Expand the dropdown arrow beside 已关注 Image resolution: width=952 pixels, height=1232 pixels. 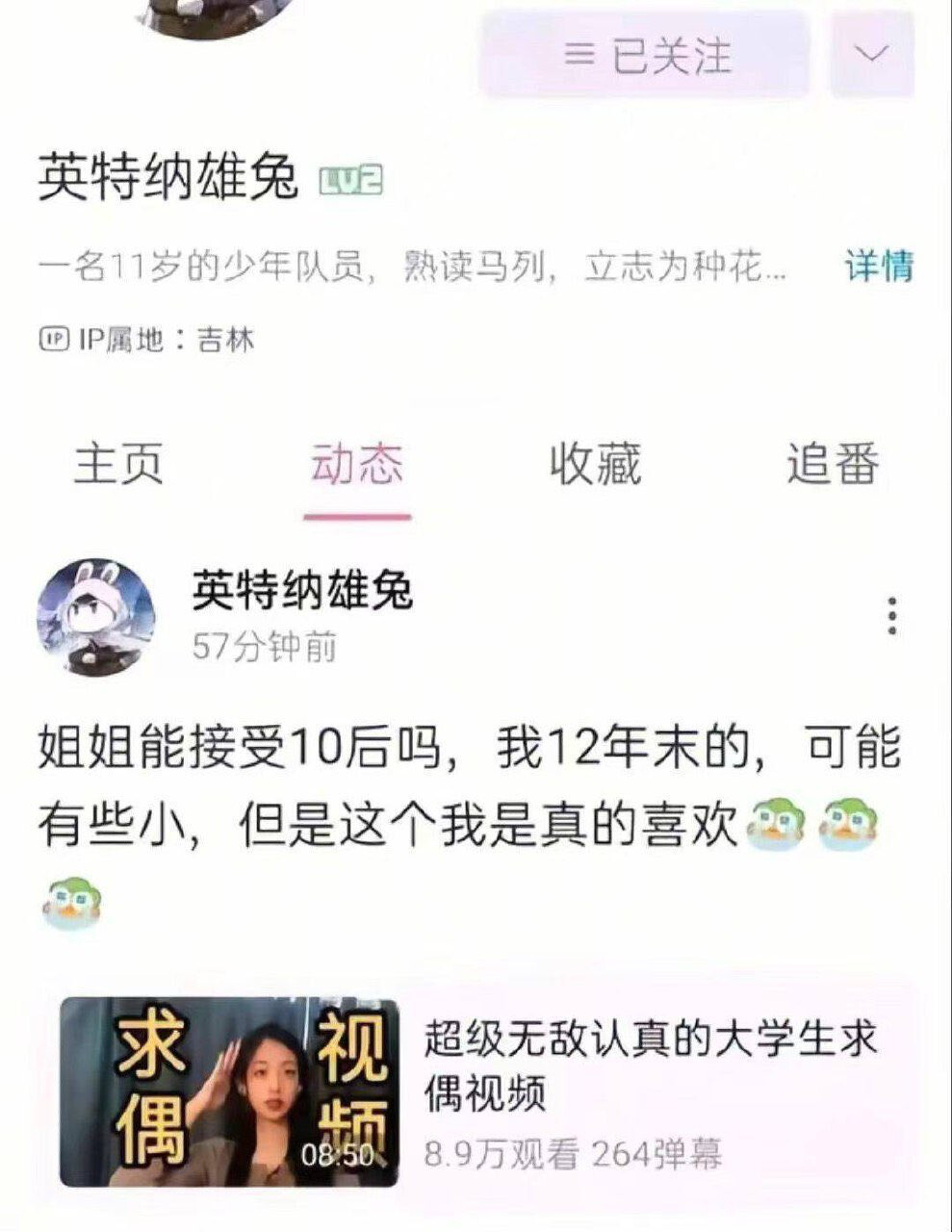872,55
